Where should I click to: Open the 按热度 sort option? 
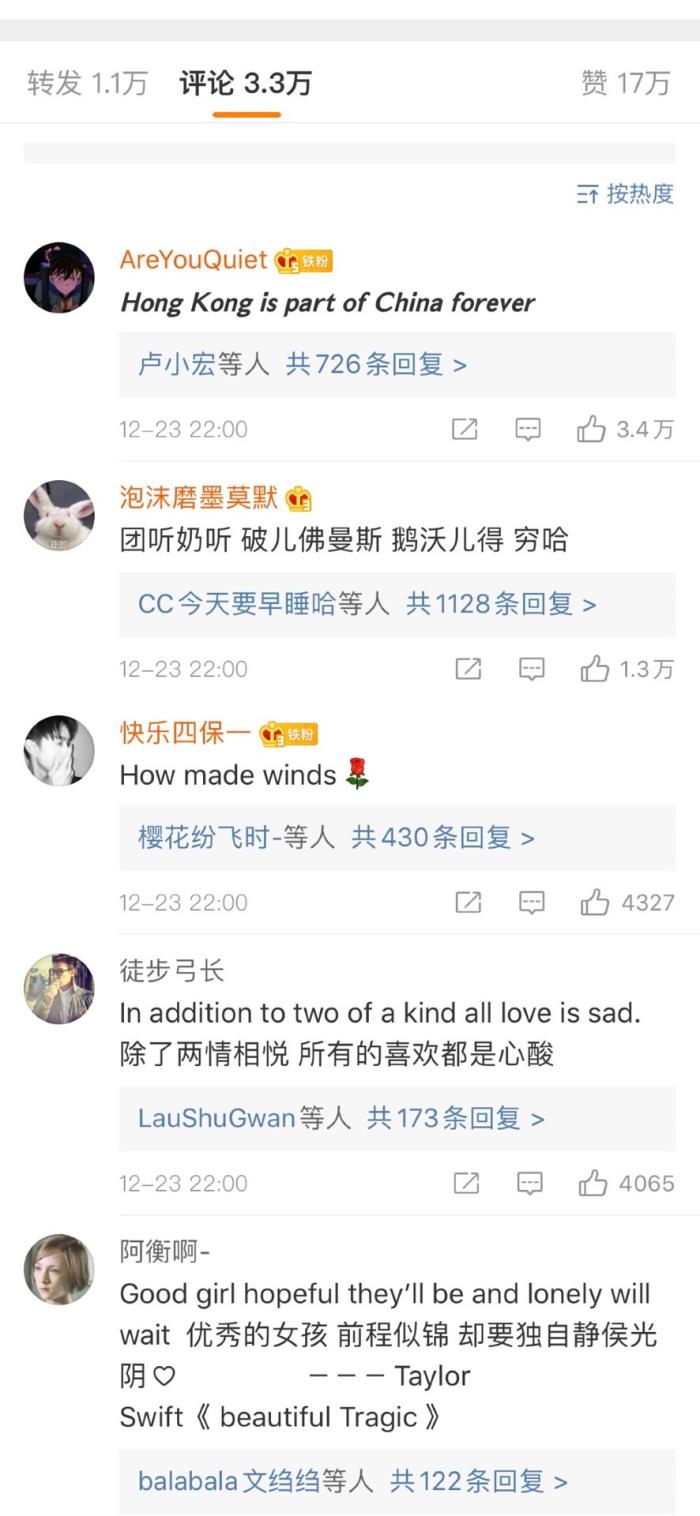click(x=626, y=194)
